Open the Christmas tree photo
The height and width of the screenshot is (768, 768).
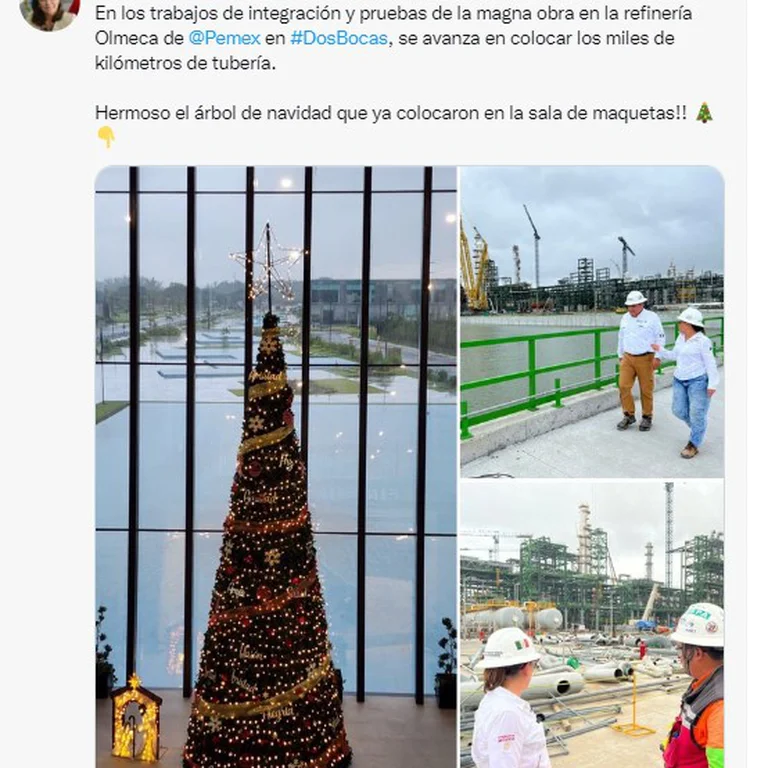click(x=276, y=466)
